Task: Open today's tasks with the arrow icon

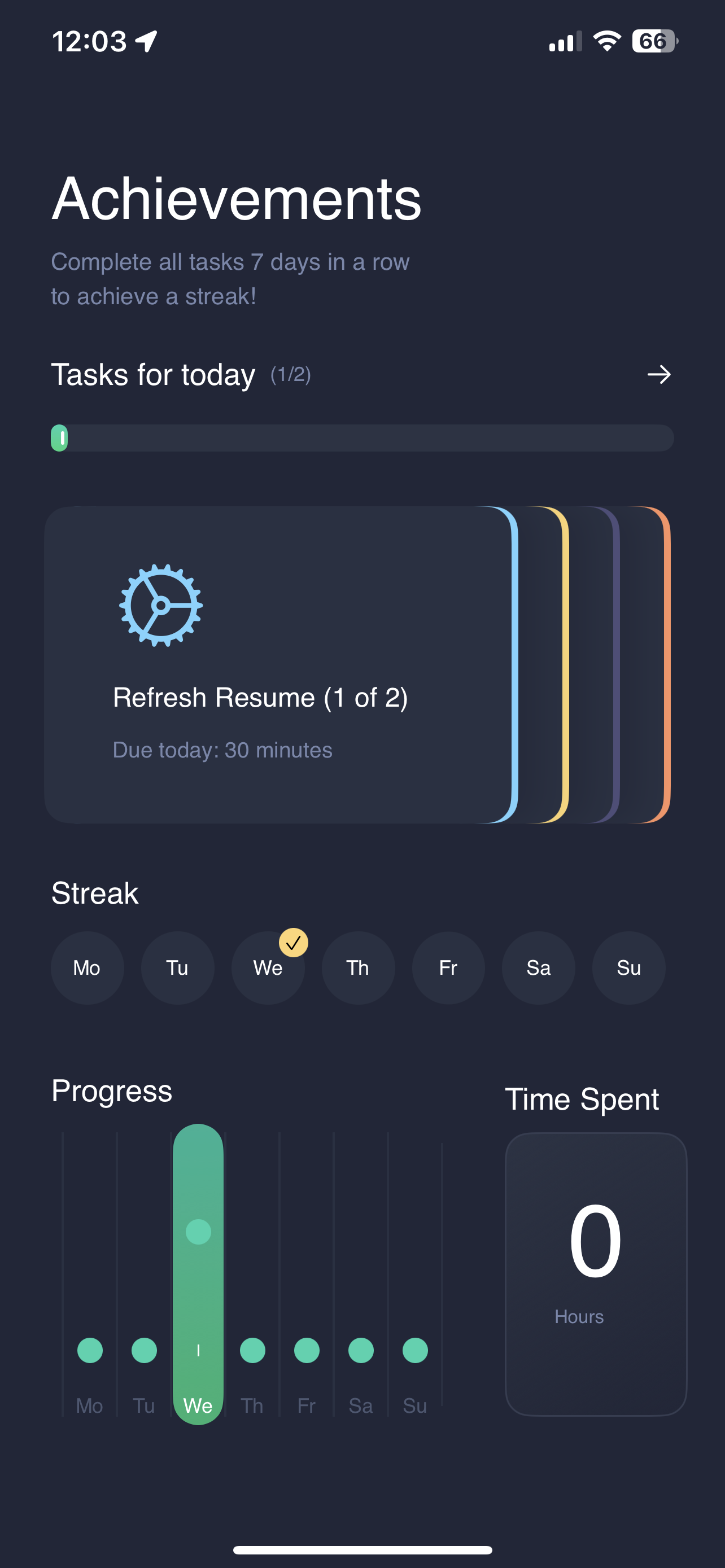Action: [658, 374]
